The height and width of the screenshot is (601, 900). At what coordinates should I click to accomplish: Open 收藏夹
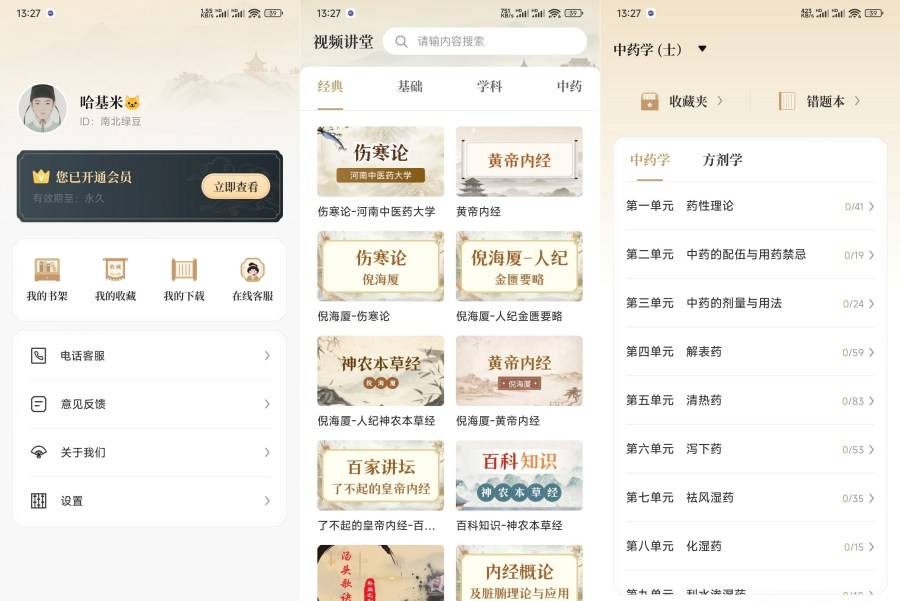click(681, 101)
